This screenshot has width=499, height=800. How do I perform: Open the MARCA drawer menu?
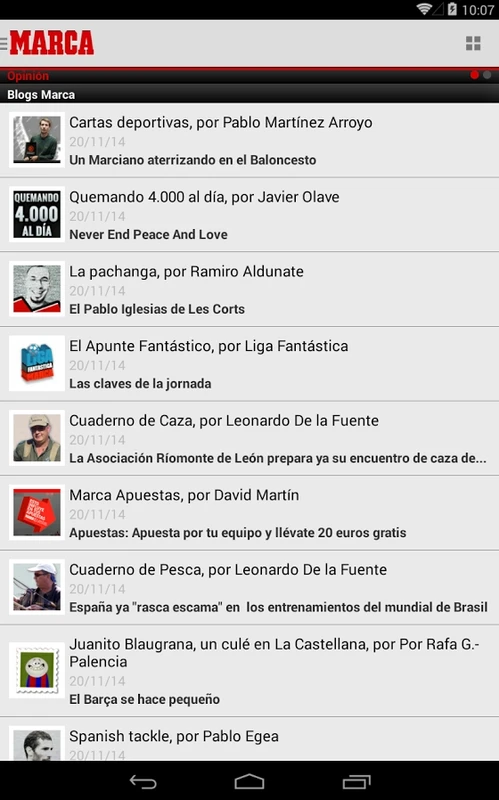point(47,43)
